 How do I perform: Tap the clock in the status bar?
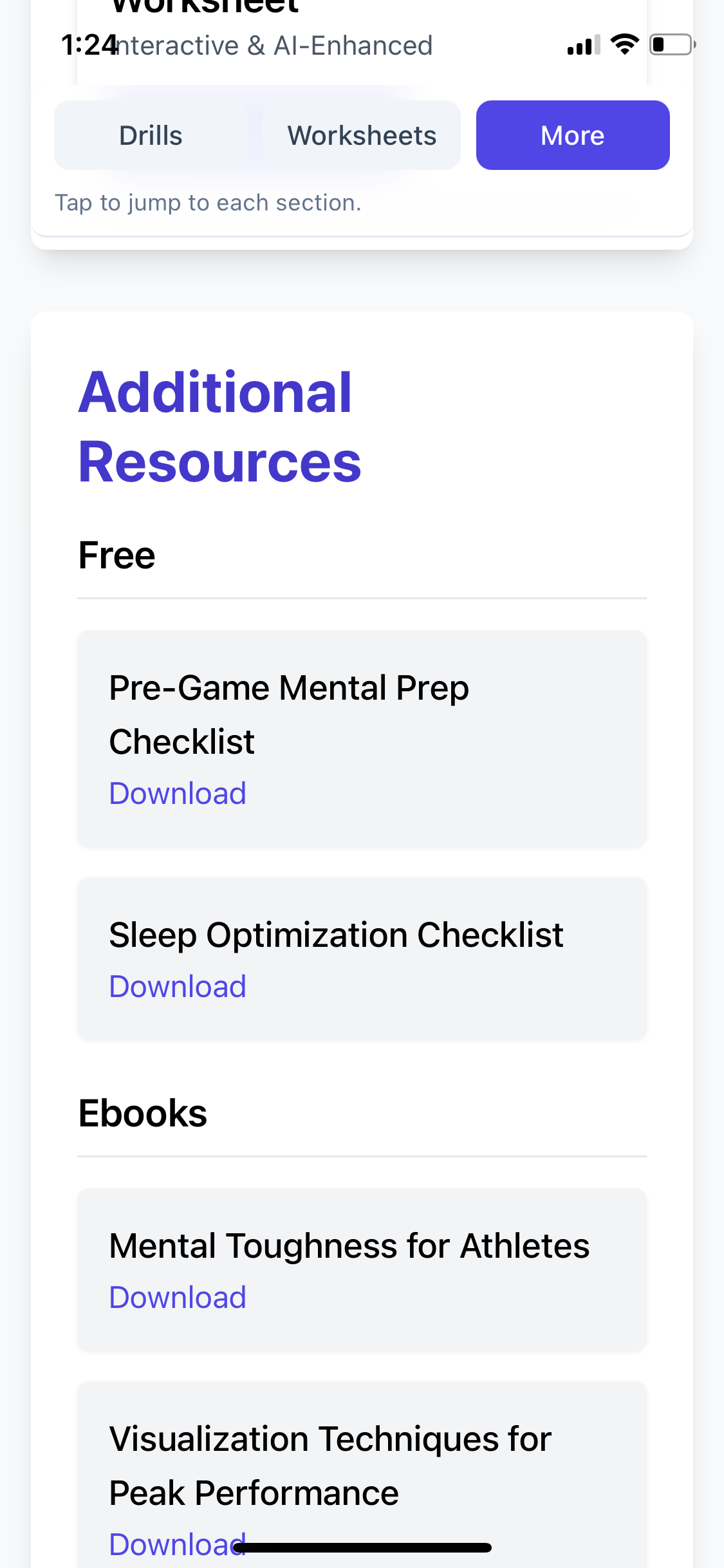(x=89, y=44)
